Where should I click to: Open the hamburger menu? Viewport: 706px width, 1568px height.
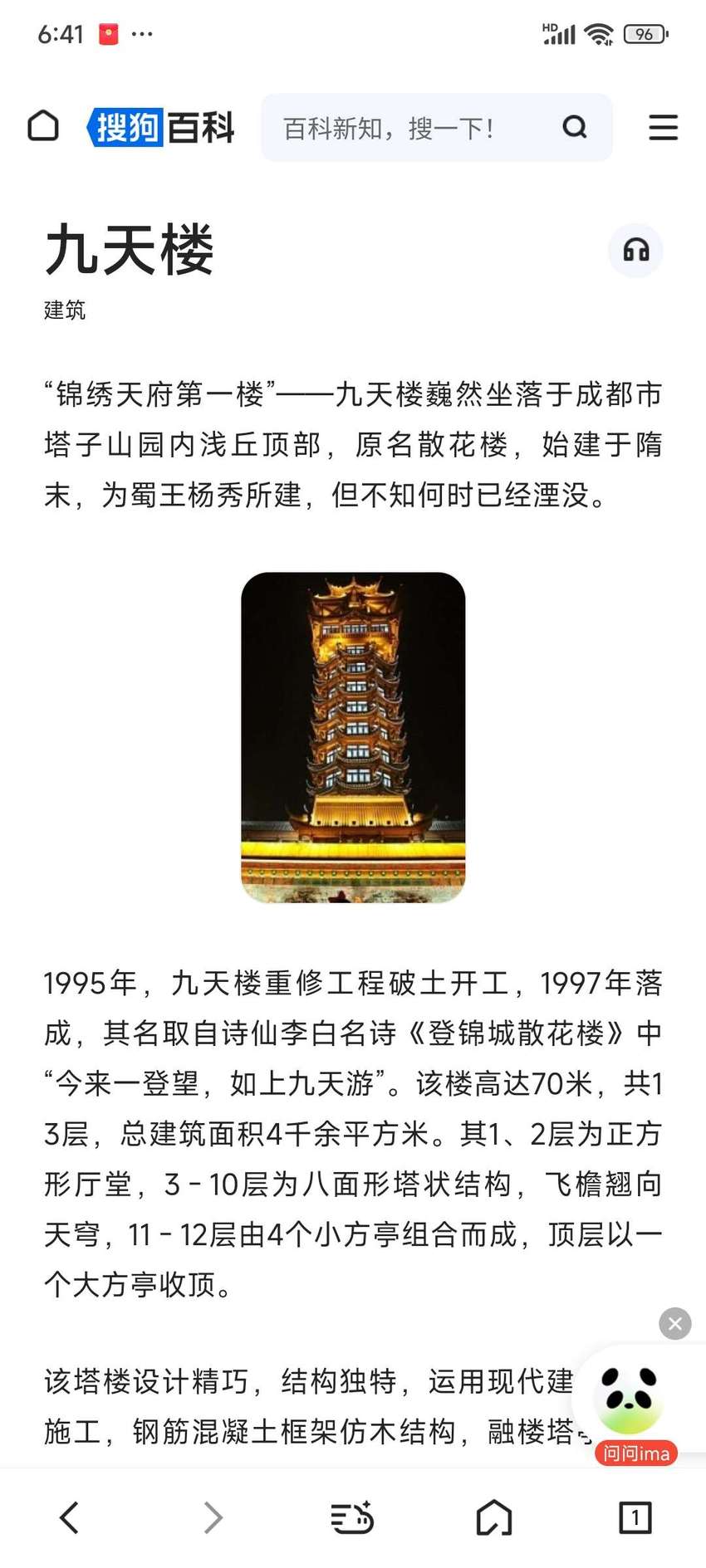(x=663, y=127)
